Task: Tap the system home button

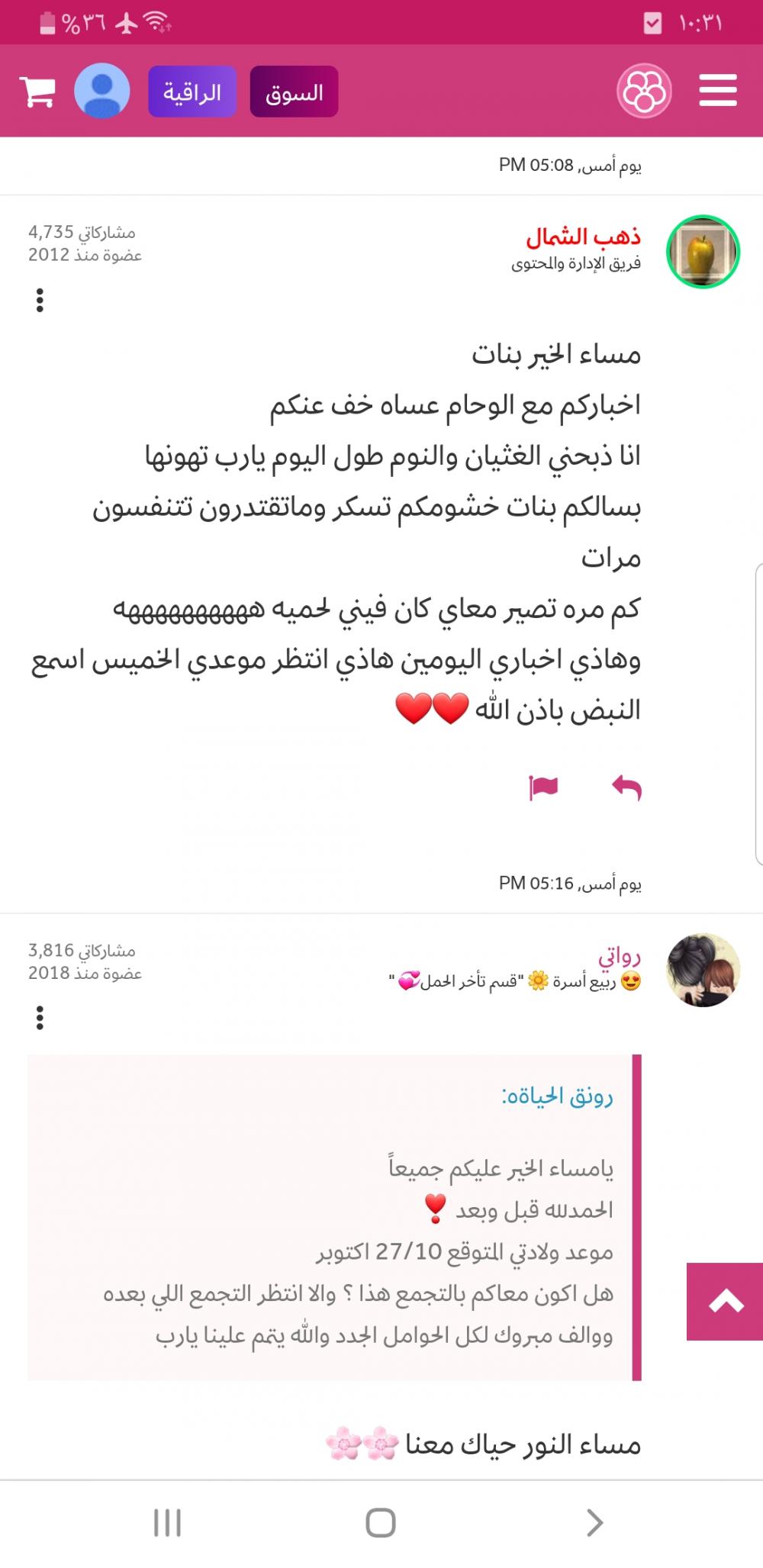Action: [x=381, y=1523]
